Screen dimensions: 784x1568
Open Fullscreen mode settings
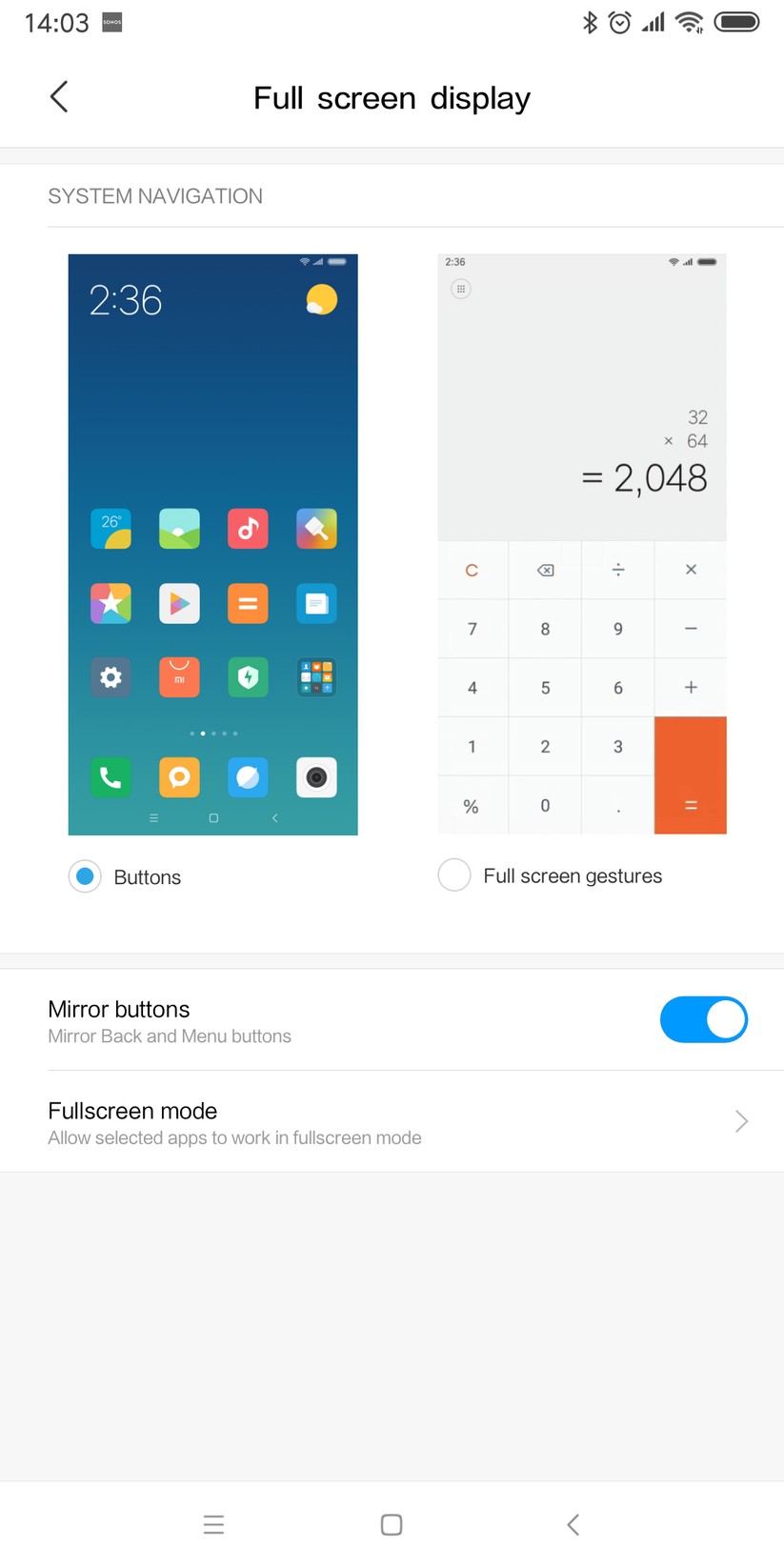click(x=392, y=1122)
